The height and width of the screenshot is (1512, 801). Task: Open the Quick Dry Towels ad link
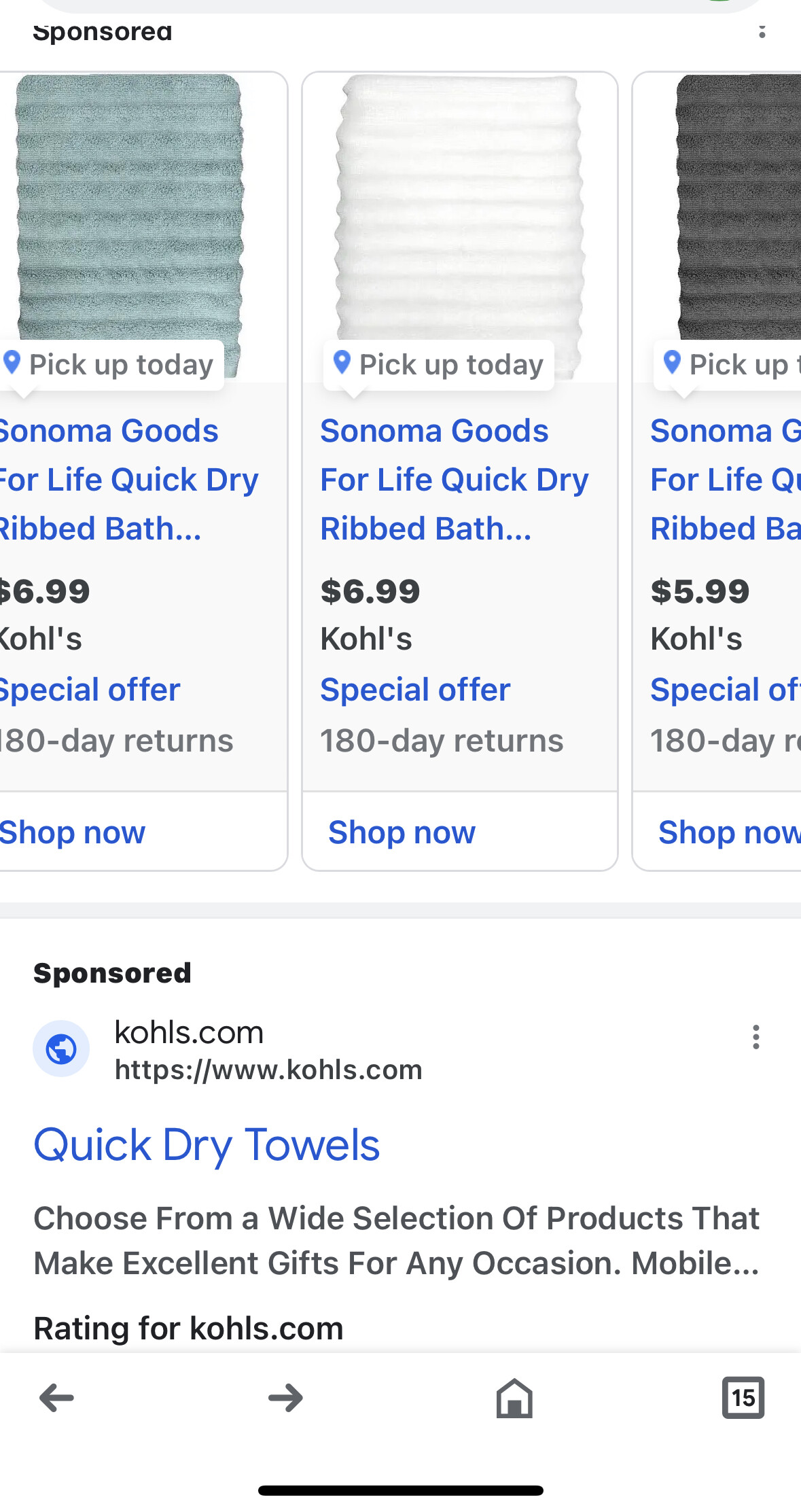(x=207, y=1145)
